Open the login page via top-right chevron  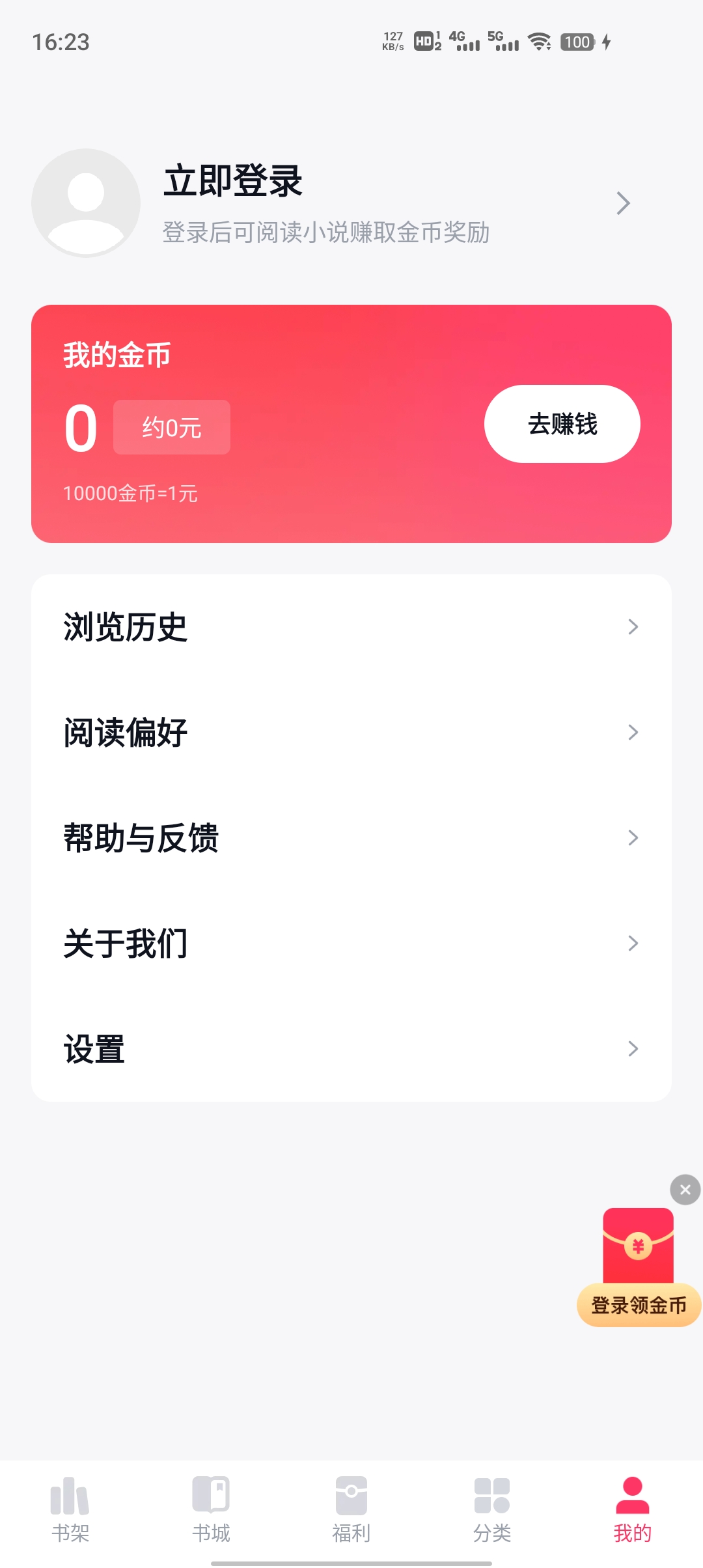pyautogui.click(x=623, y=203)
